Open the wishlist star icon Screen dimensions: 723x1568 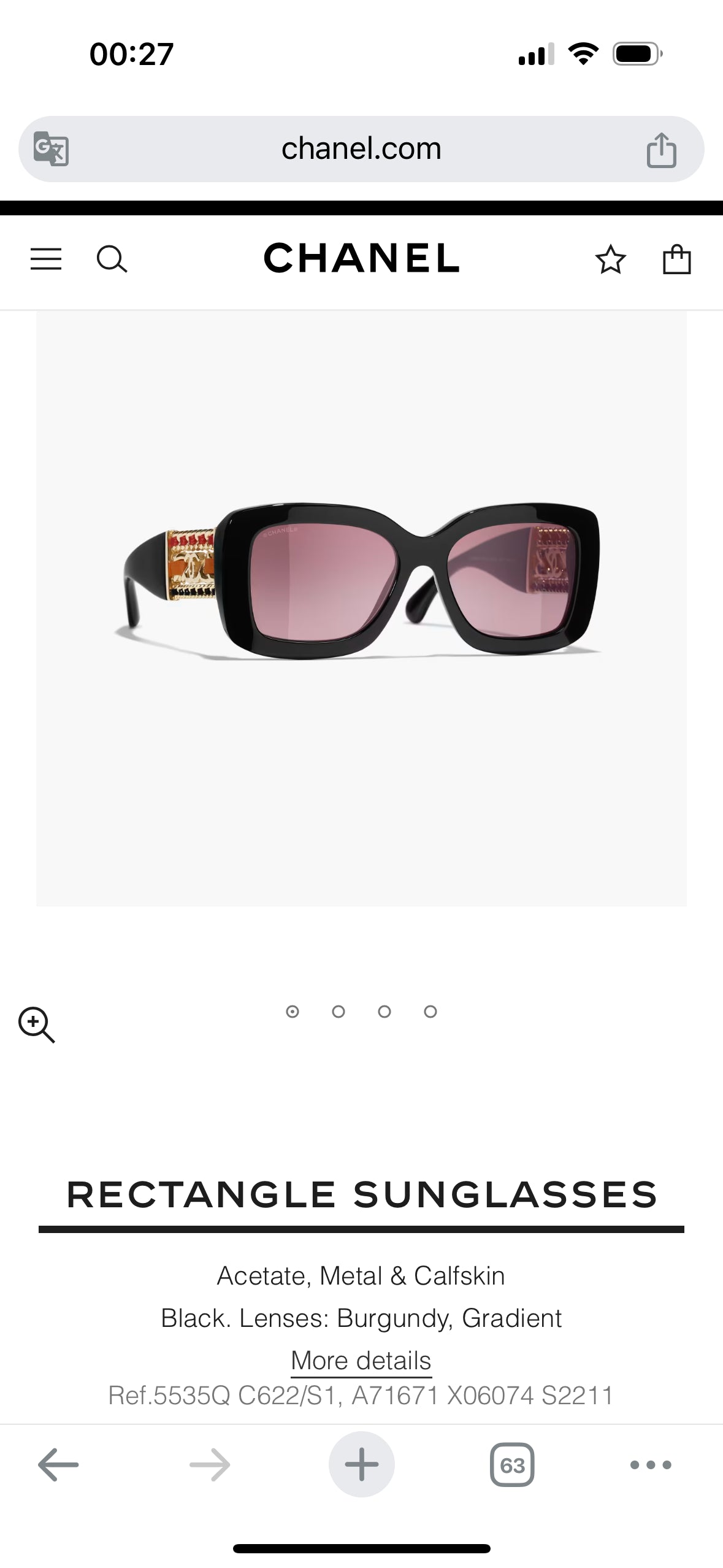point(610,259)
